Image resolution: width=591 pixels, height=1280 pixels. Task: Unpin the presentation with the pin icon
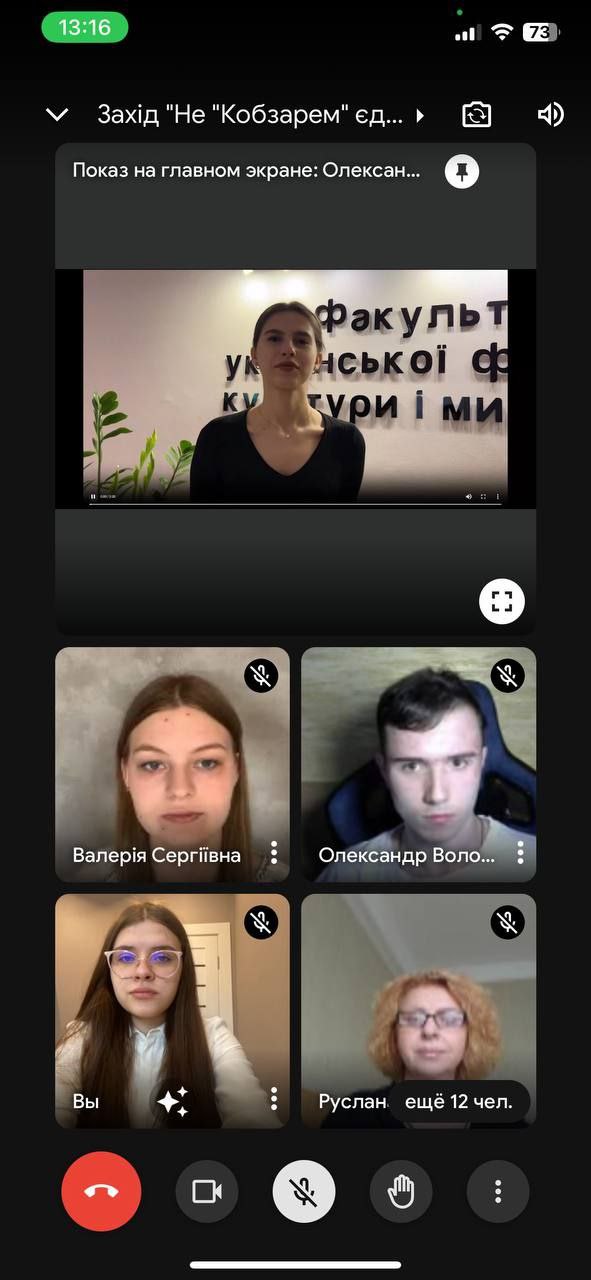pyautogui.click(x=462, y=171)
